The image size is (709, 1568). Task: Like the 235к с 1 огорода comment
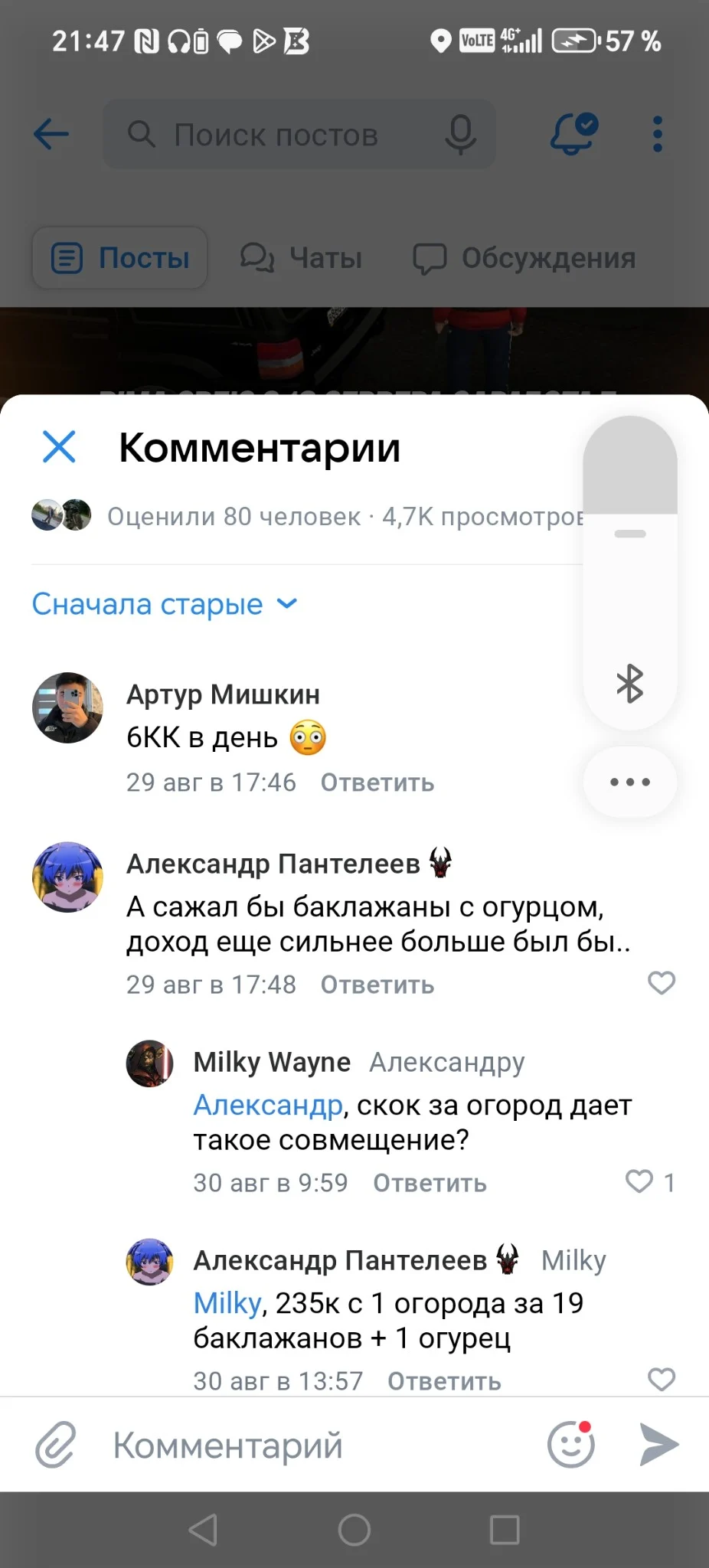pyautogui.click(x=661, y=1380)
